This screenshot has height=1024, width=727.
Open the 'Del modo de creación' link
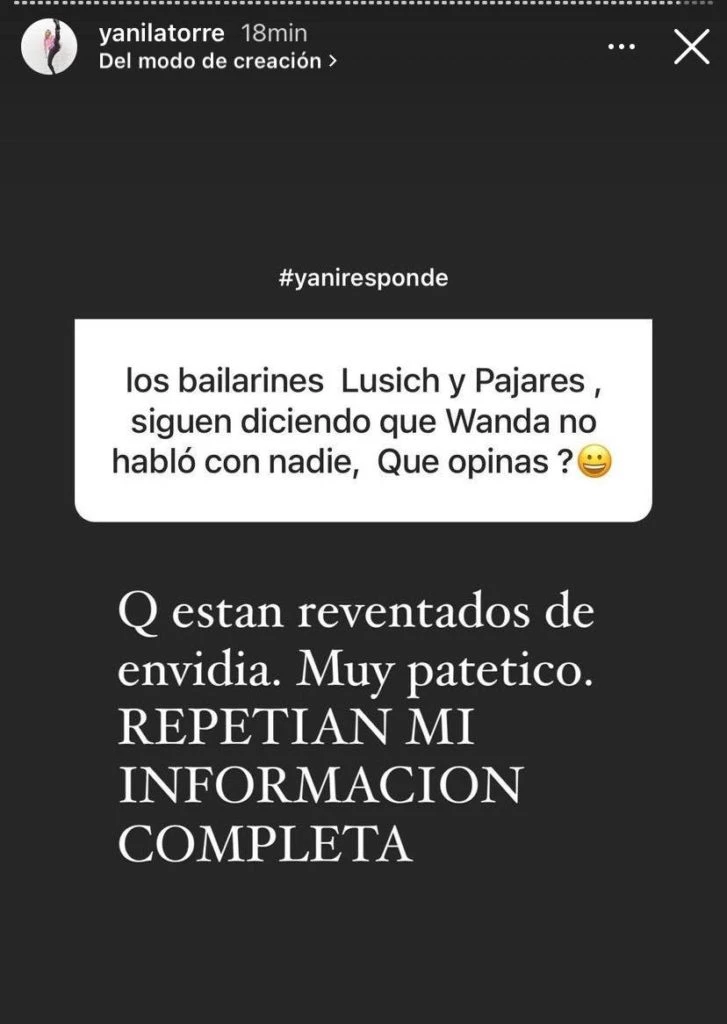(x=217, y=60)
